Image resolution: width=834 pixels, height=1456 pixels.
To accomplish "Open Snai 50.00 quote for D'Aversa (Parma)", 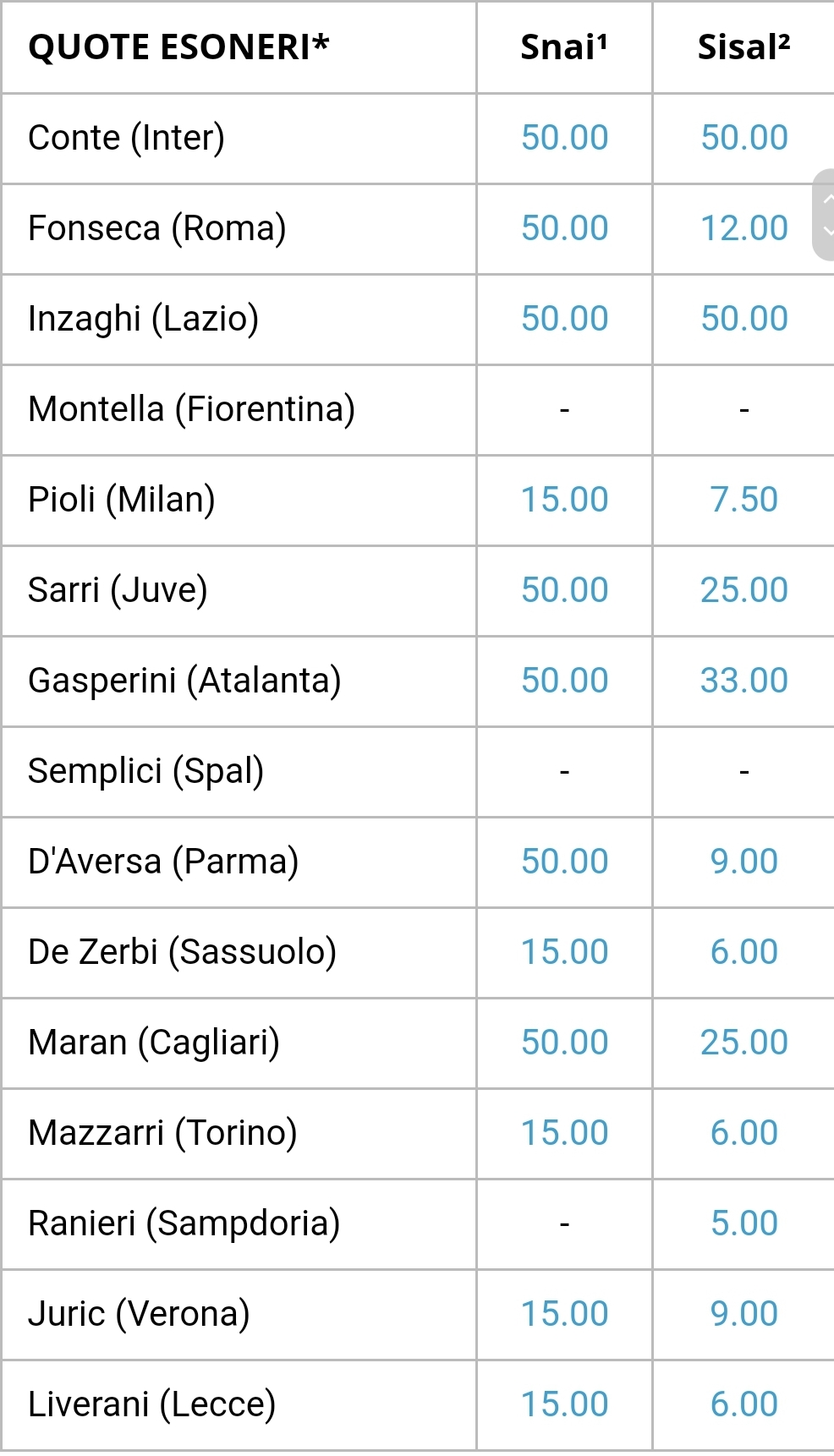I will point(564,862).
